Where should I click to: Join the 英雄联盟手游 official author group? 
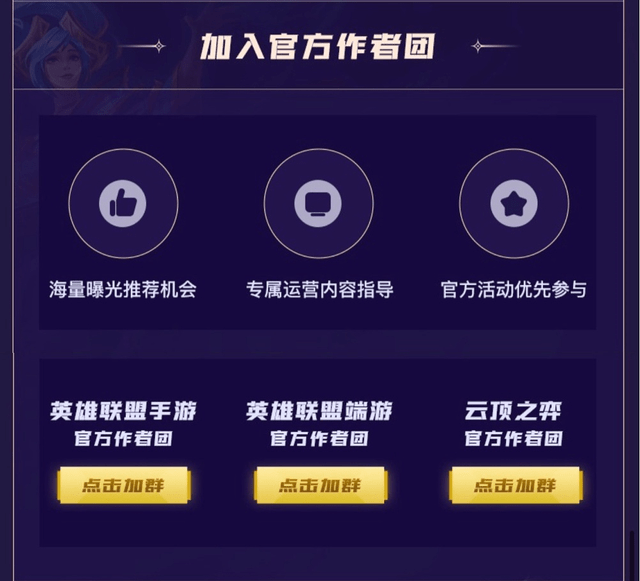(123, 486)
